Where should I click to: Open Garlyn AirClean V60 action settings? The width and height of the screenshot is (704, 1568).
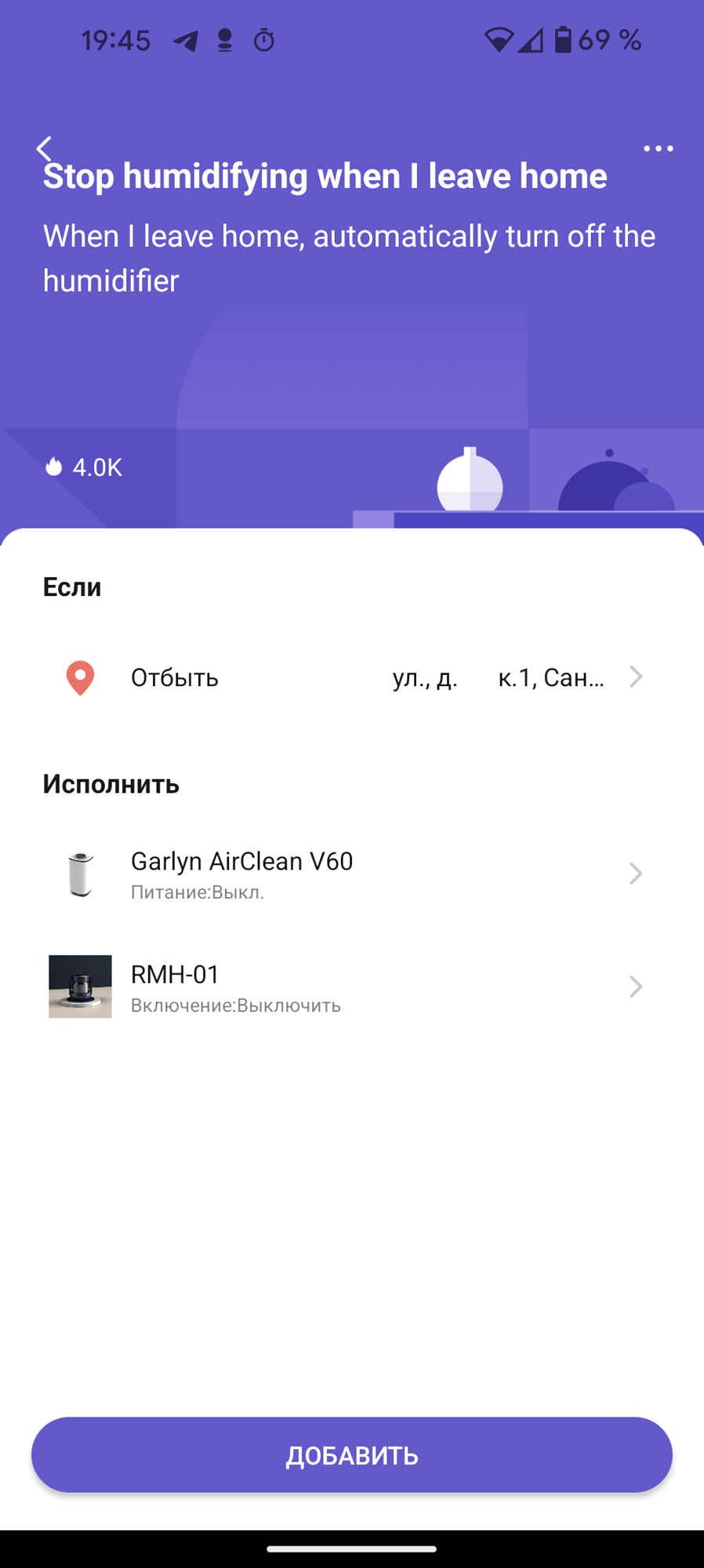coord(352,874)
